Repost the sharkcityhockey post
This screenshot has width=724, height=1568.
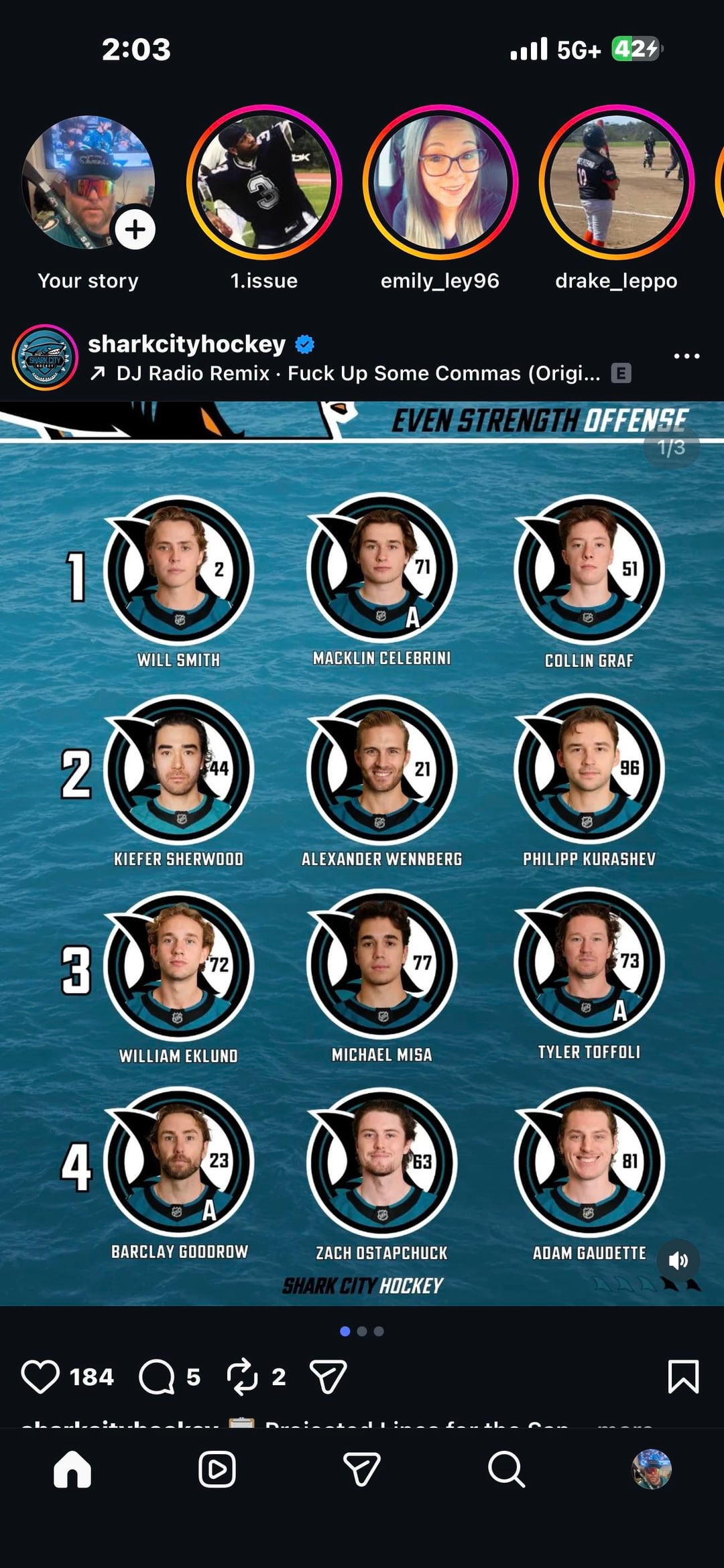coord(242,1377)
